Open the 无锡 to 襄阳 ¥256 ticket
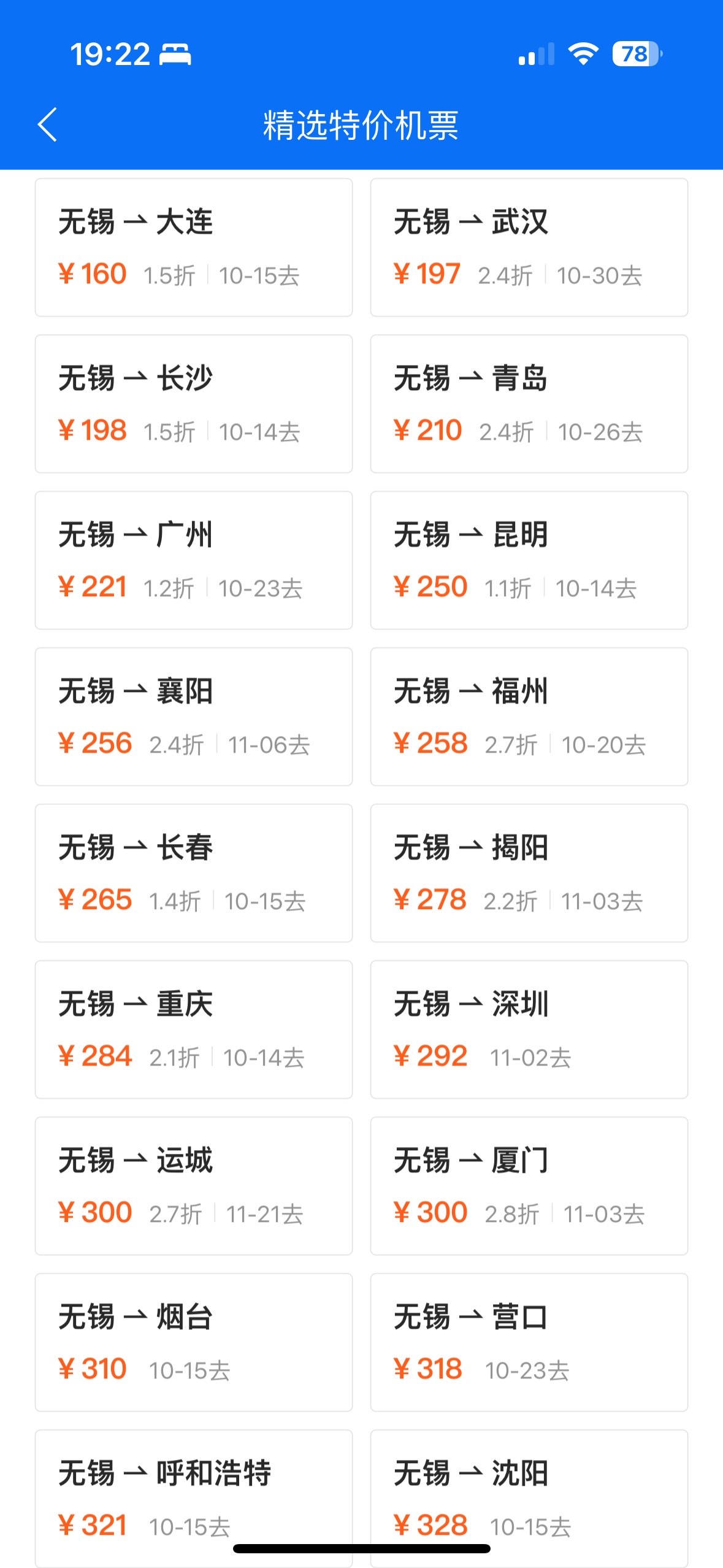Viewport: 723px width, 1568px height. pyautogui.click(x=194, y=717)
